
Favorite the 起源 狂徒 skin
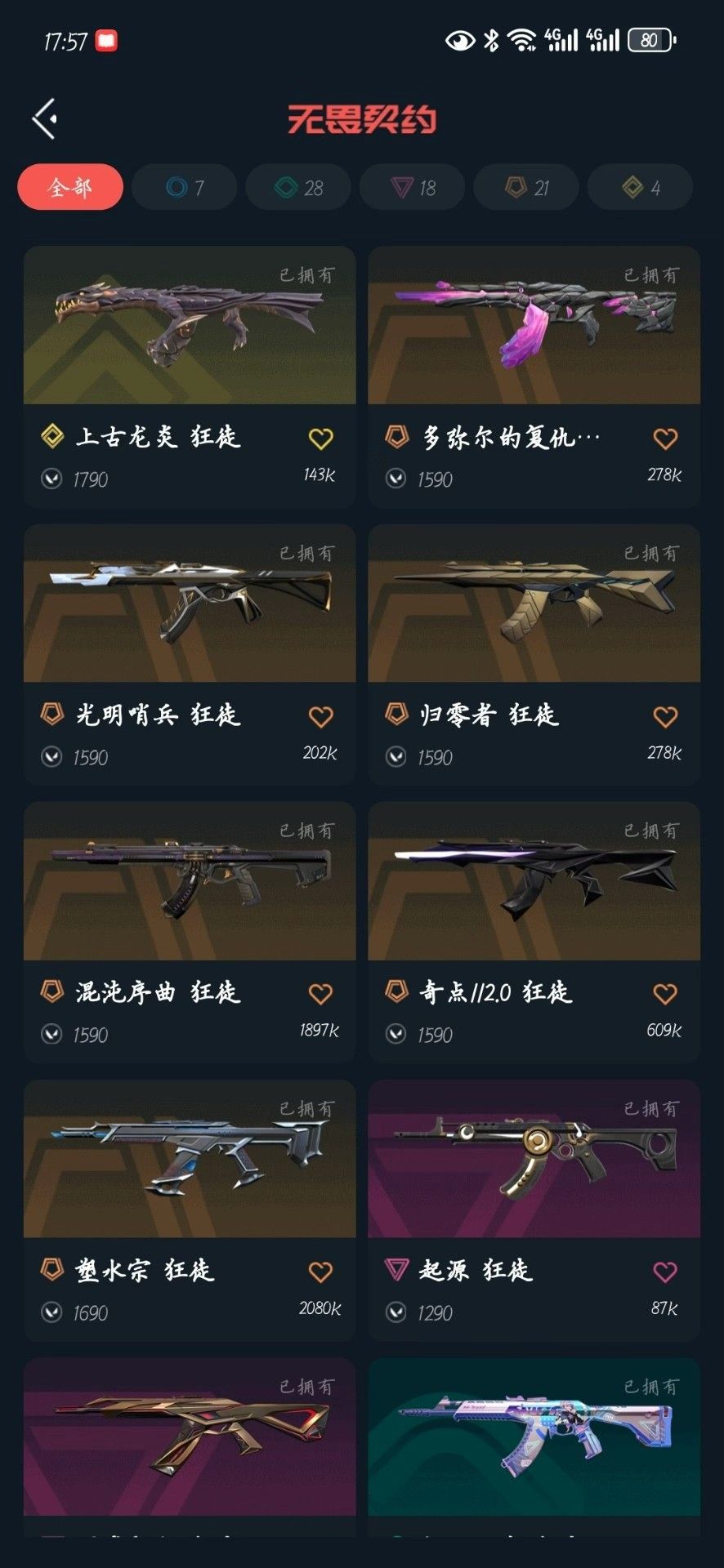pos(665,1272)
